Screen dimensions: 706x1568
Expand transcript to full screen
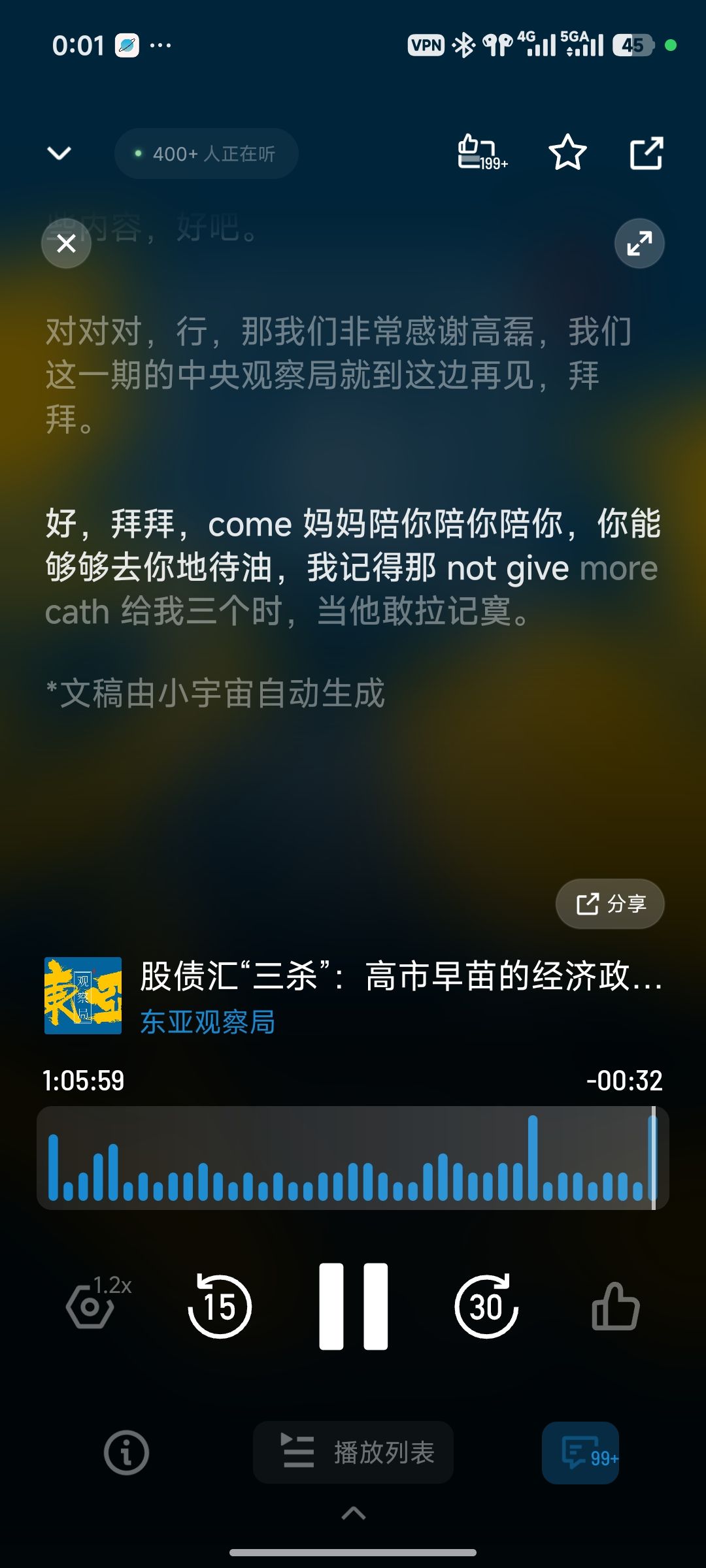(639, 243)
